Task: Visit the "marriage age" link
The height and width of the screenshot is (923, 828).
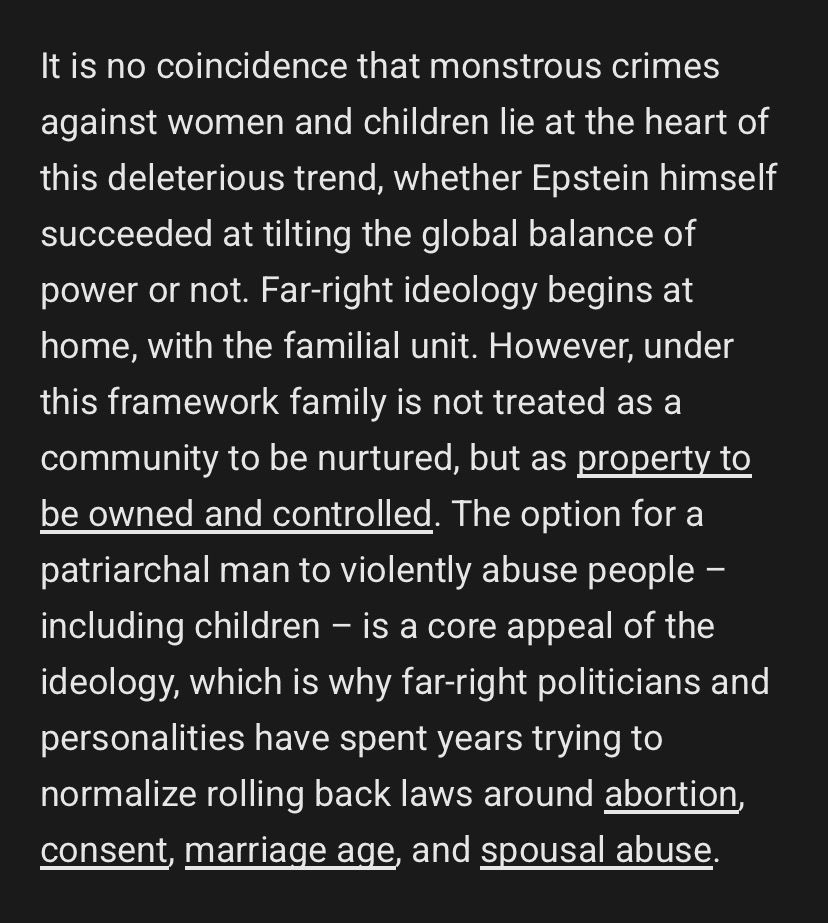Action: pos(289,850)
